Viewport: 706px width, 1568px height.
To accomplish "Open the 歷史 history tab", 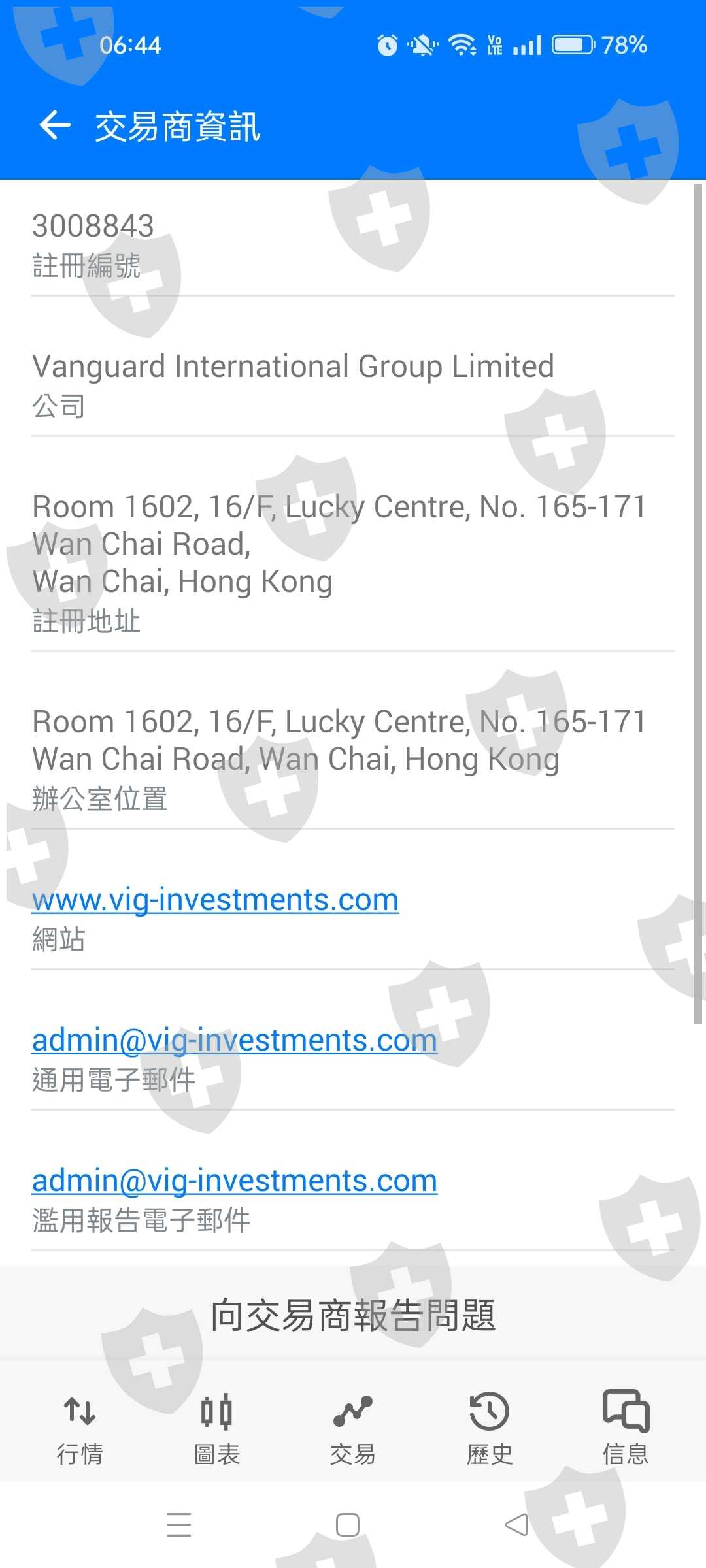I will coord(489,1428).
